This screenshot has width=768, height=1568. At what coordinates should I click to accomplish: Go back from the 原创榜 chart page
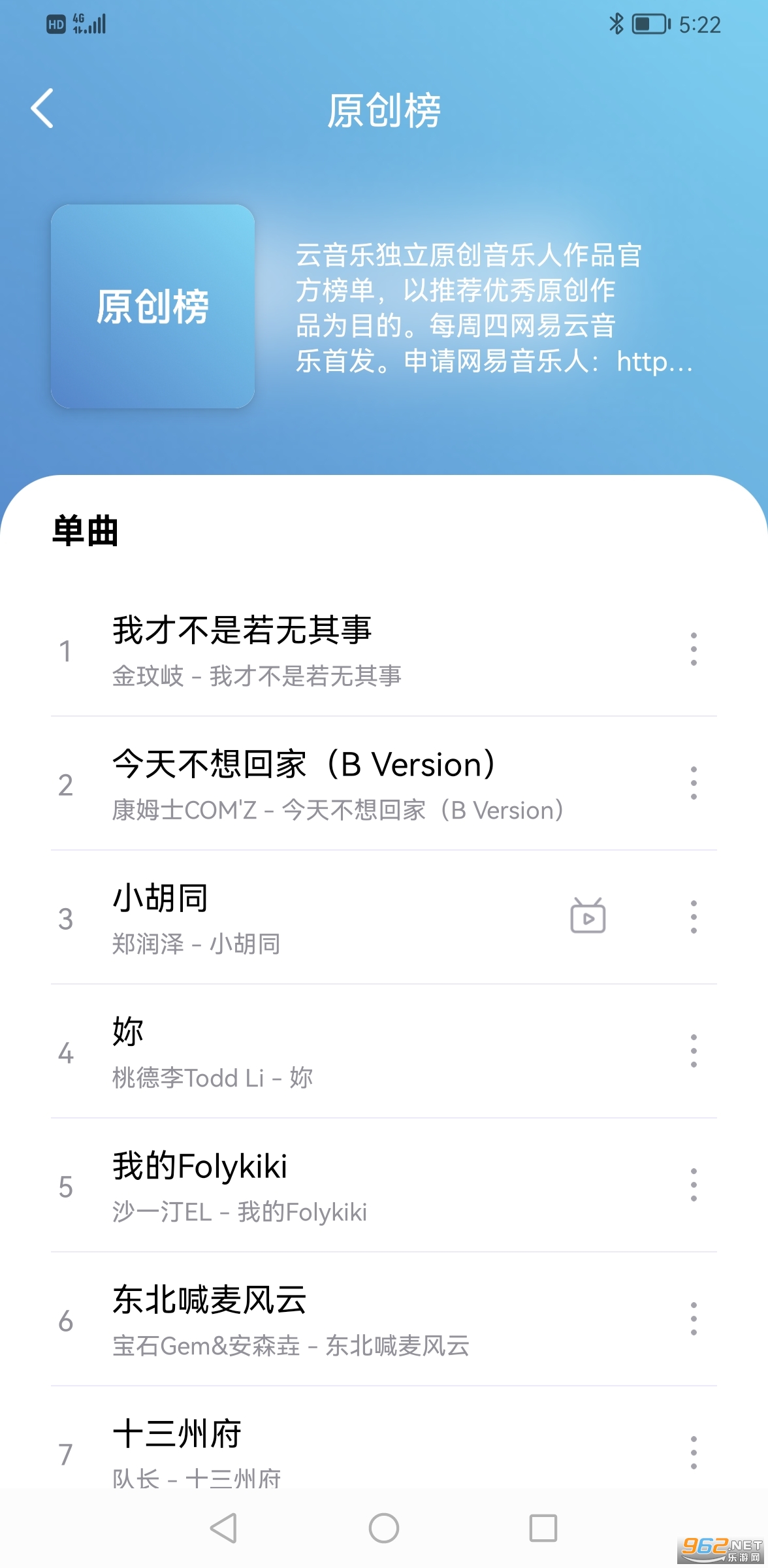click(42, 108)
